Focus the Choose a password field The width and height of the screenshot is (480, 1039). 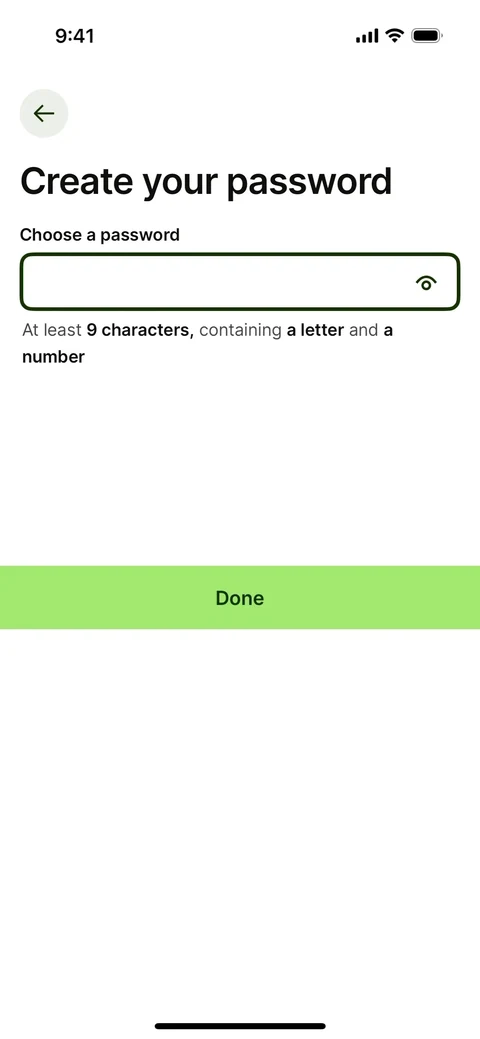pos(239,282)
